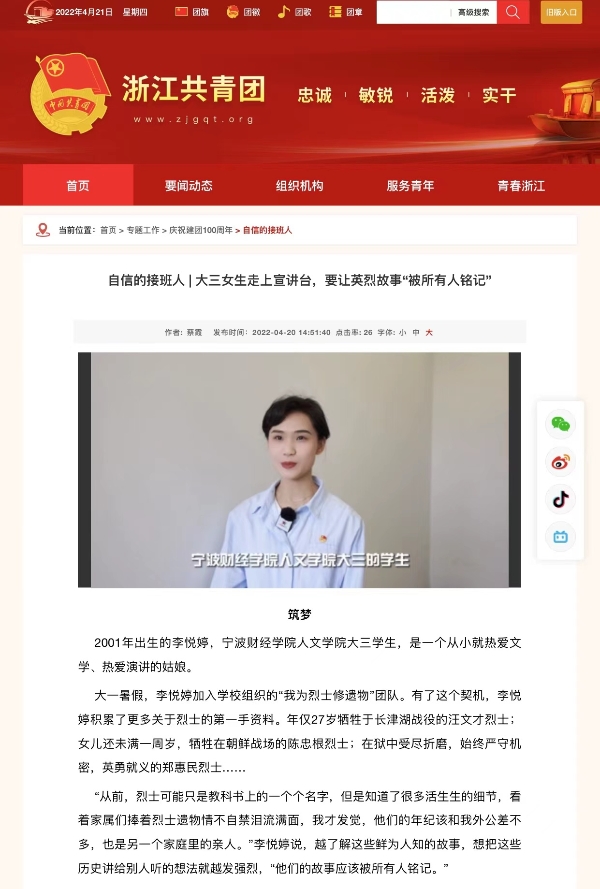Tap 庆祝建团100周年 in the breadcrumb

[200, 230]
